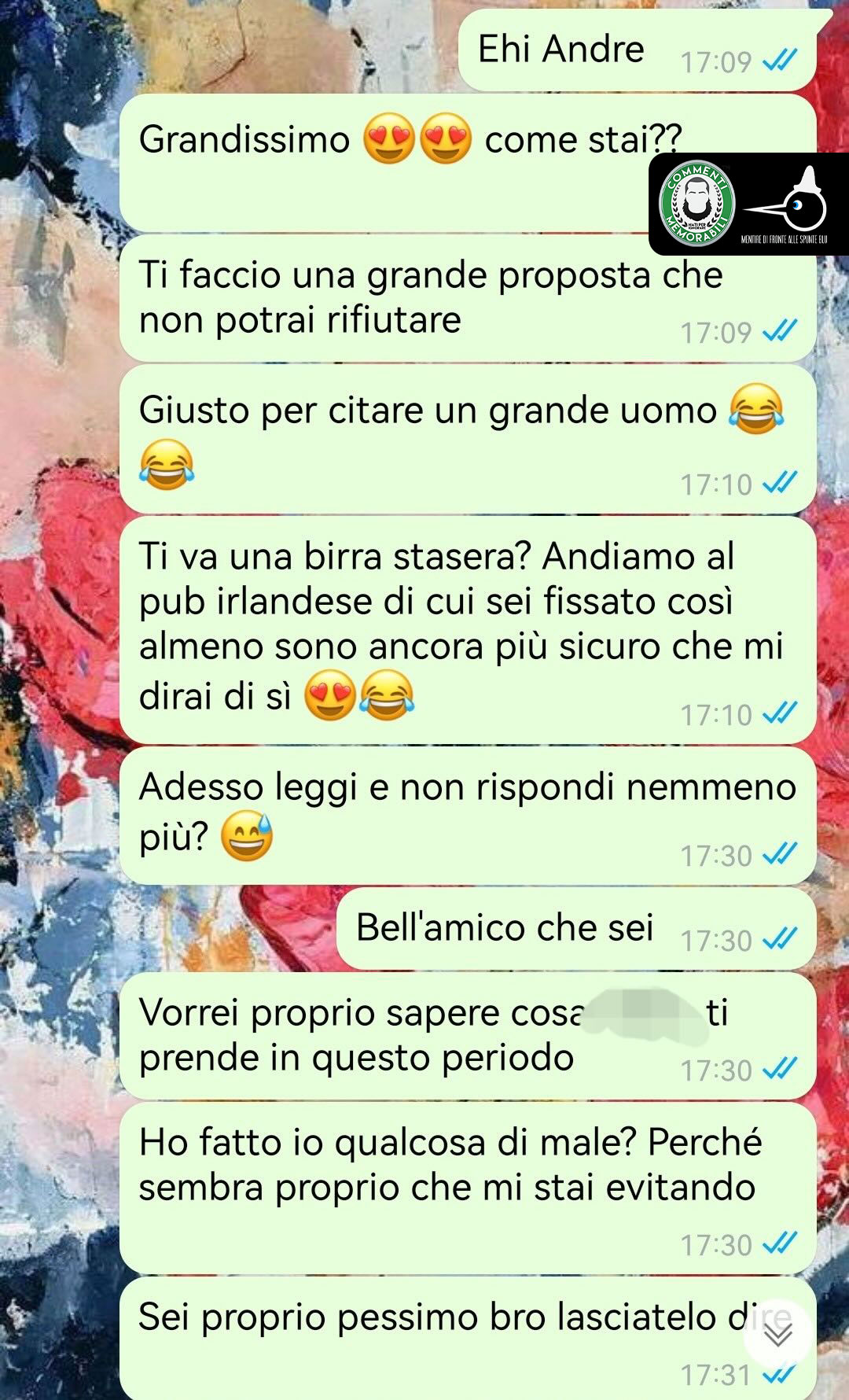Jump to the latest message with the down-arrow button
Image resolution: width=849 pixels, height=1400 pixels.
click(777, 1335)
